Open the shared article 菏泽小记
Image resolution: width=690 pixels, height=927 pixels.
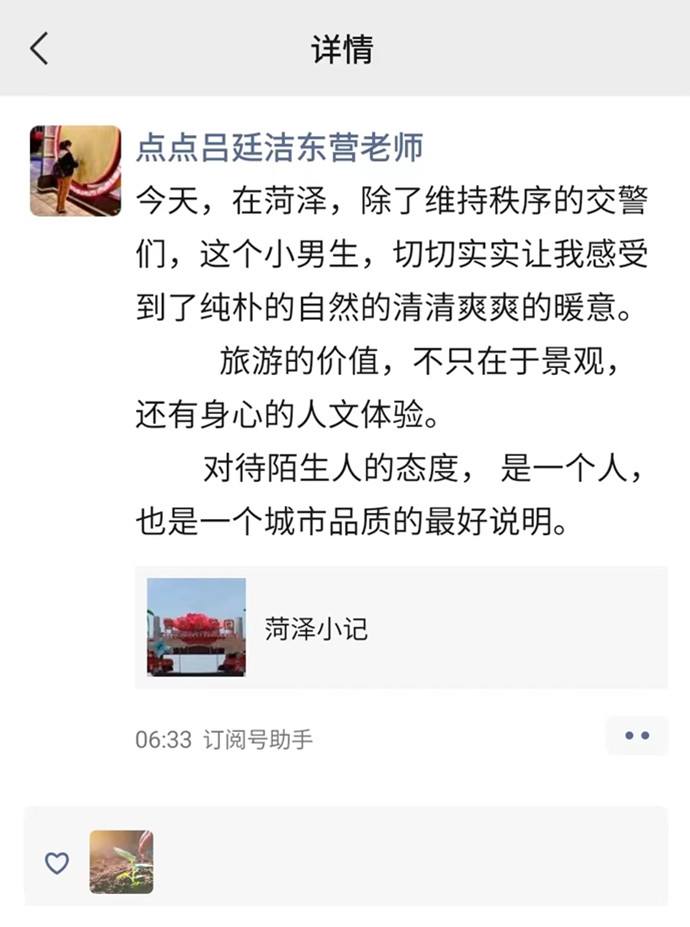(401, 628)
